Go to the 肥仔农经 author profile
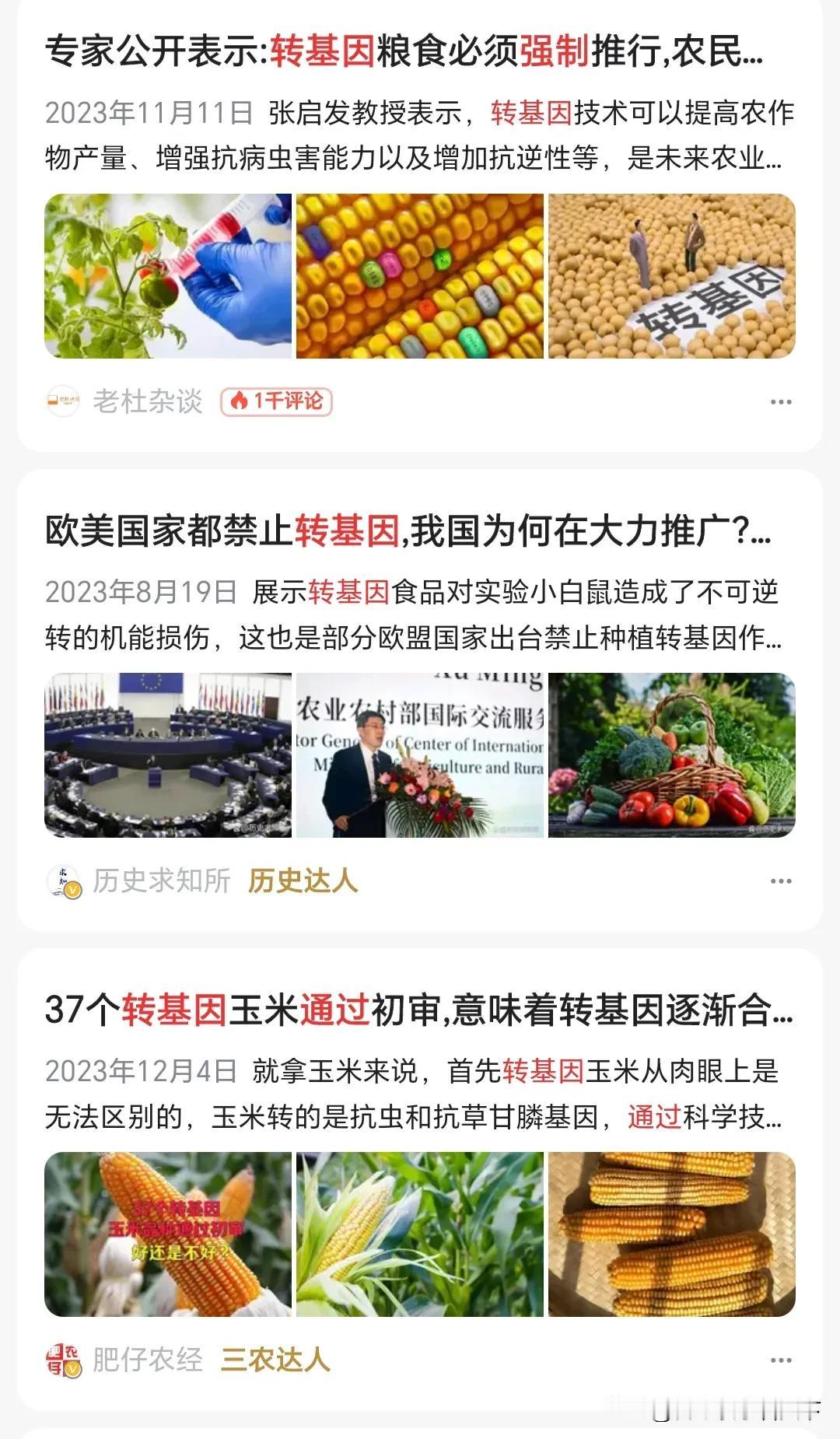 (x=147, y=1360)
